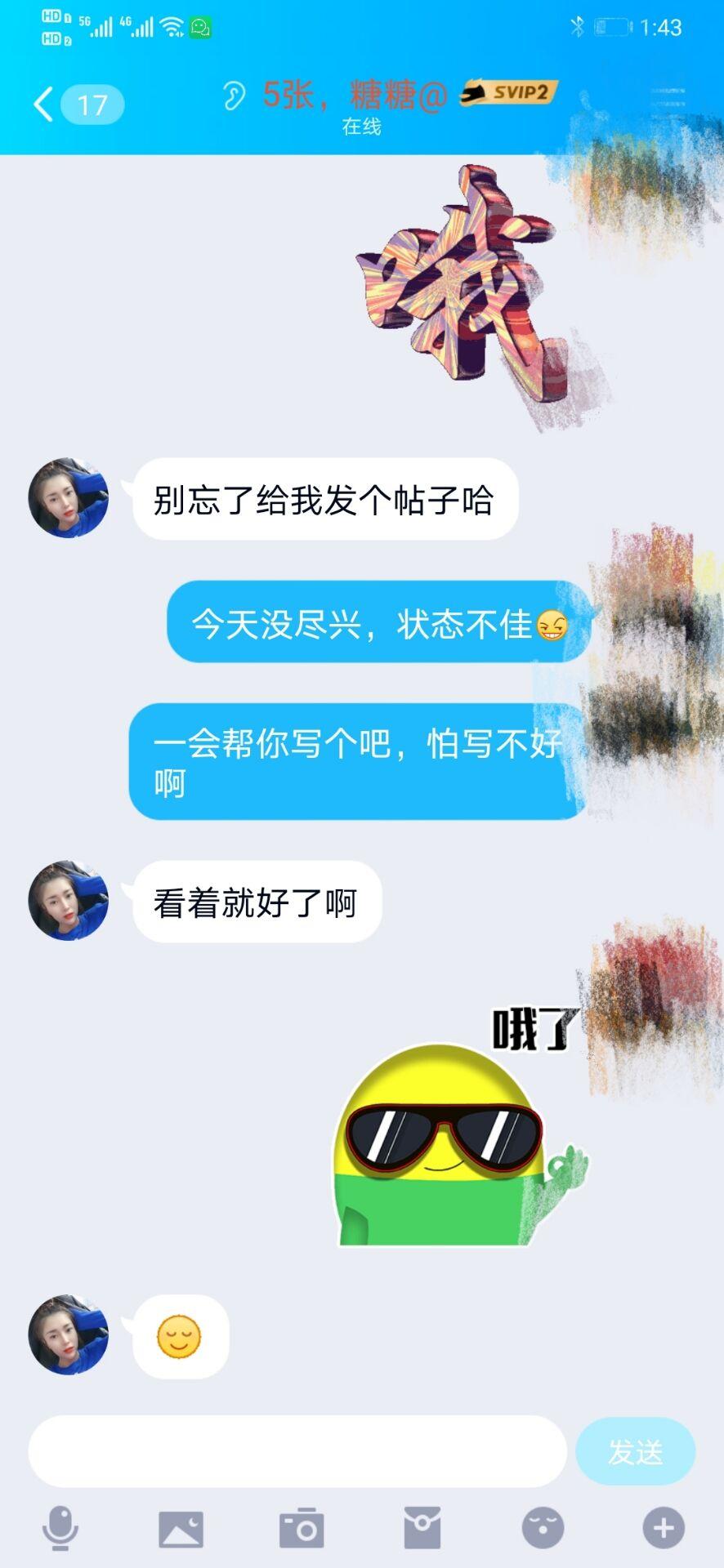This screenshot has width=724, height=1568.
Task: Open the camera to take a photo
Action: (x=302, y=1528)
